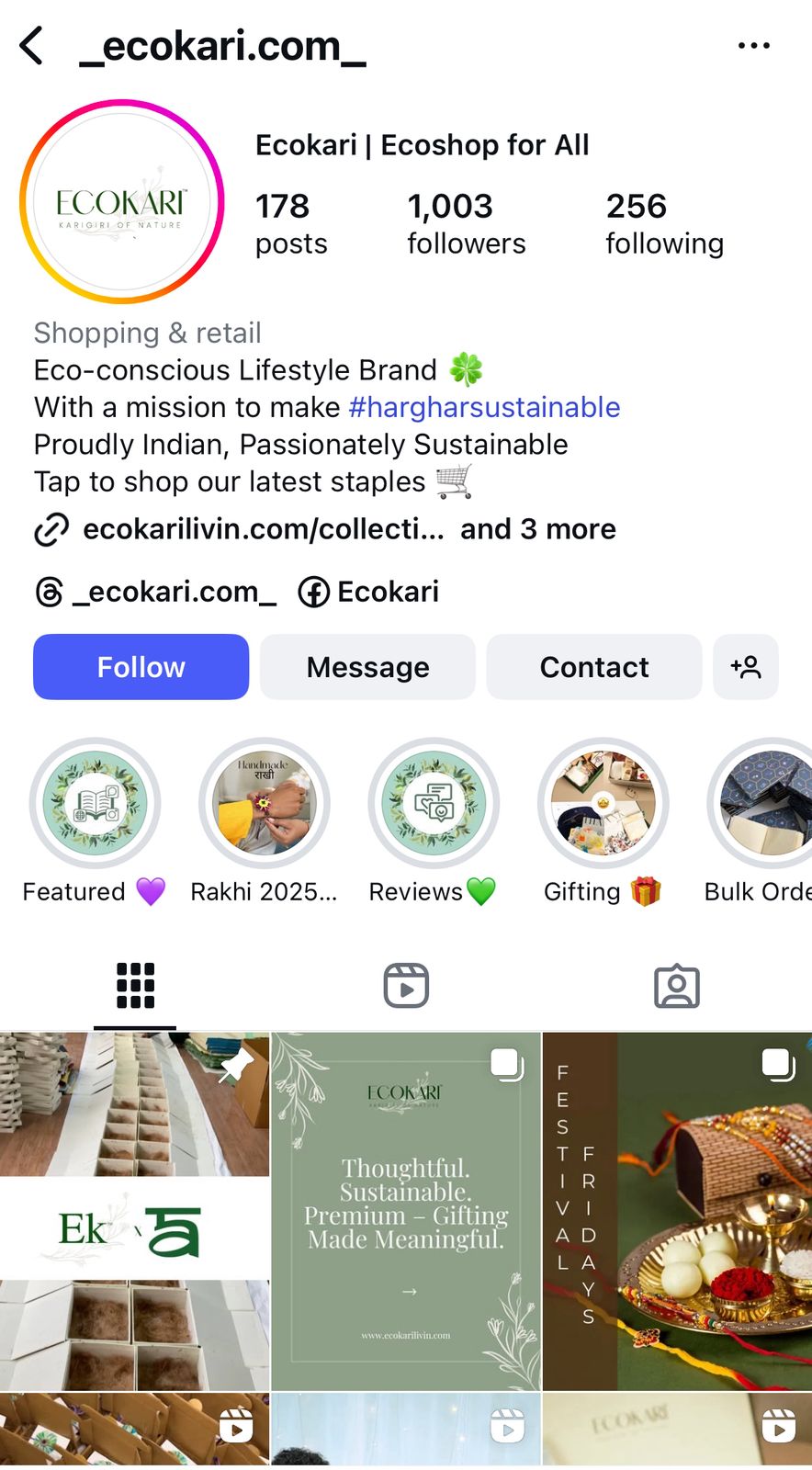Viewport: 812px width, 1470px height.
Task: Open the ecokarilivin.com collection link
Action: click(x=262, y=529)
